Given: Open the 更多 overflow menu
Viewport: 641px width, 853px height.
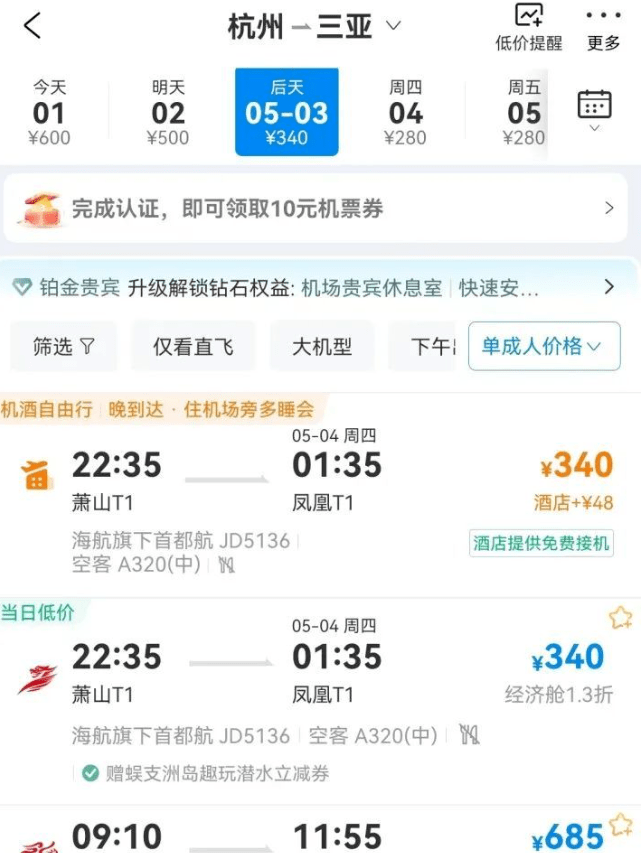Looking at the screenshot, I should coord(604,28).
